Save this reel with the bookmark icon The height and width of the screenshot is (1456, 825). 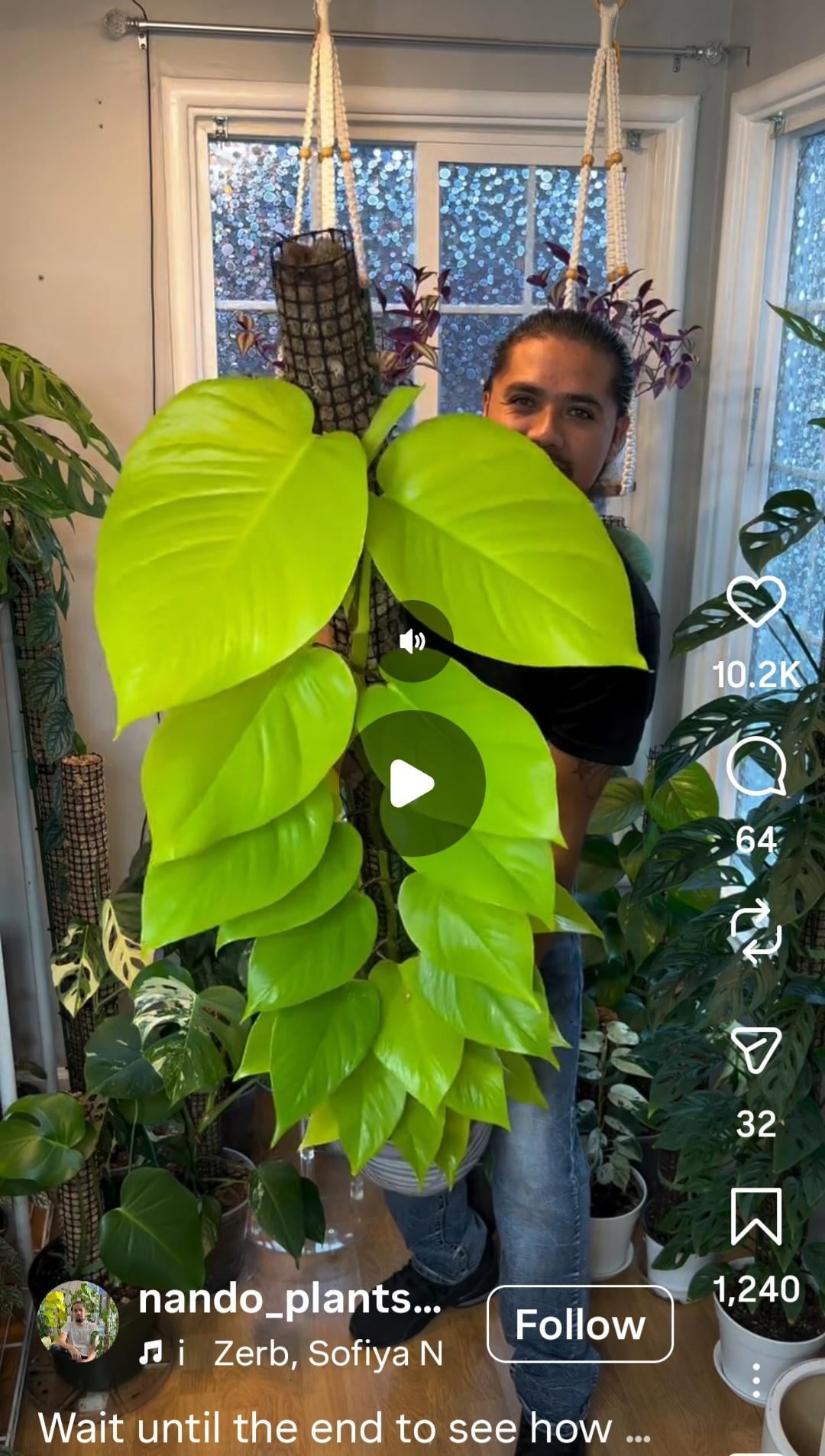(x=755, y=1217)
